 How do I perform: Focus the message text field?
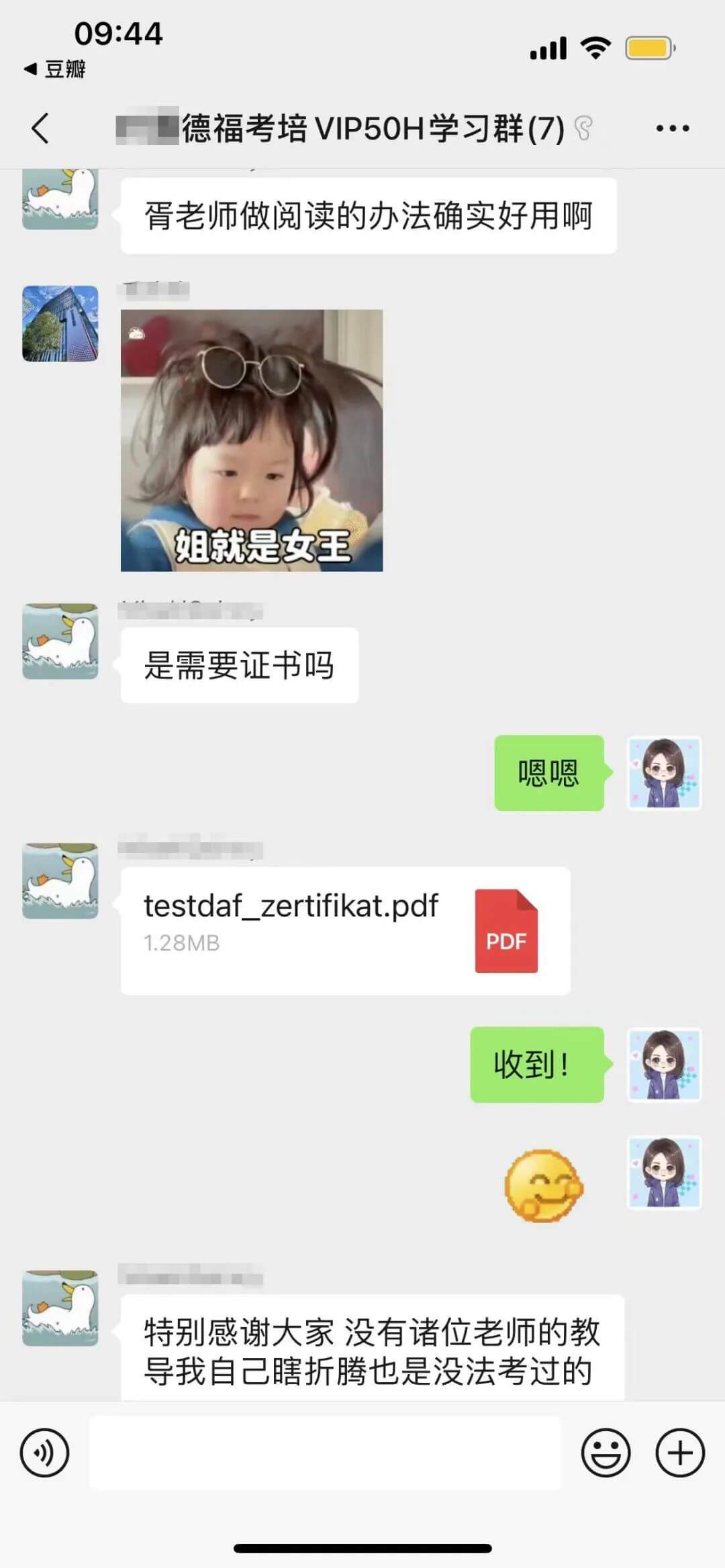(x=325, y=1453)
